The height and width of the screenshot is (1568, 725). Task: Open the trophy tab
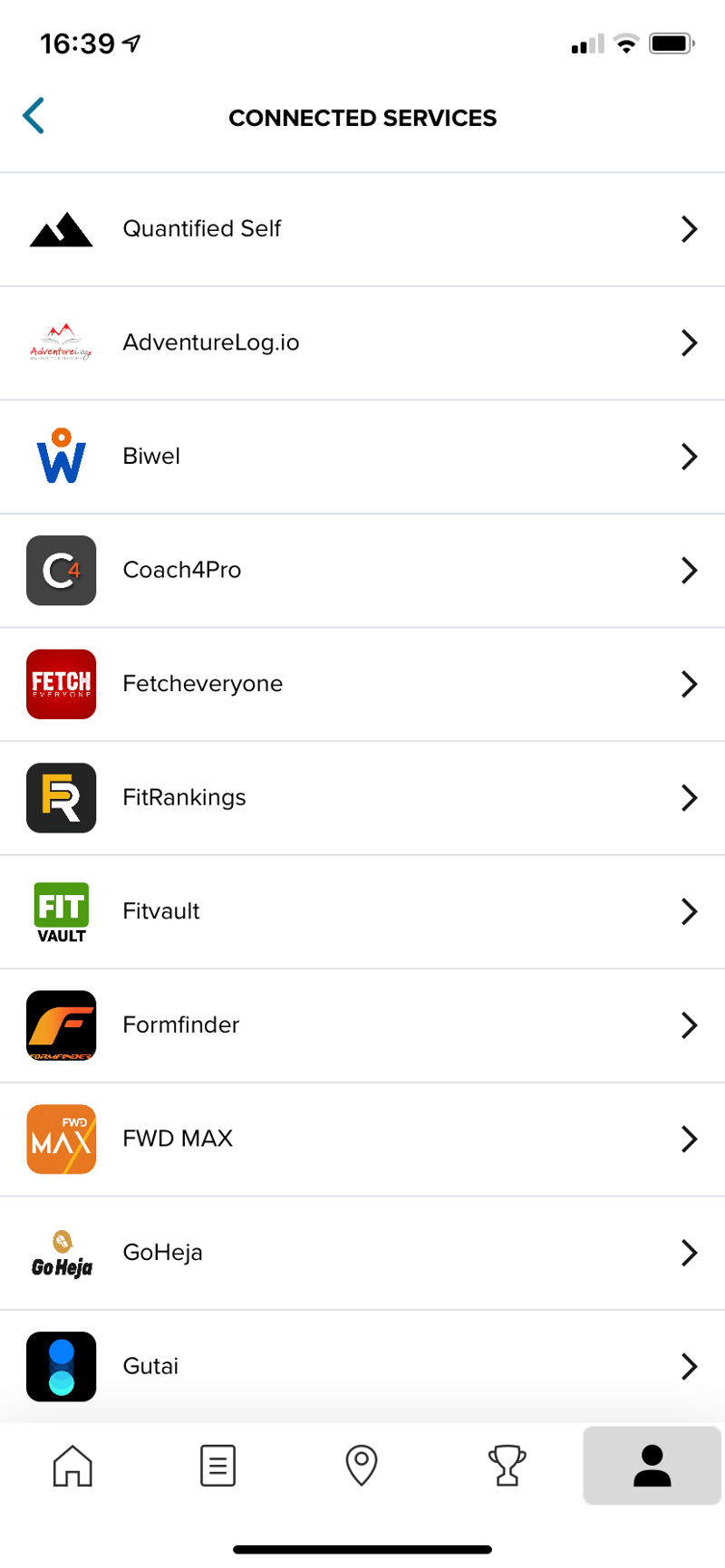click(507, 1465)
